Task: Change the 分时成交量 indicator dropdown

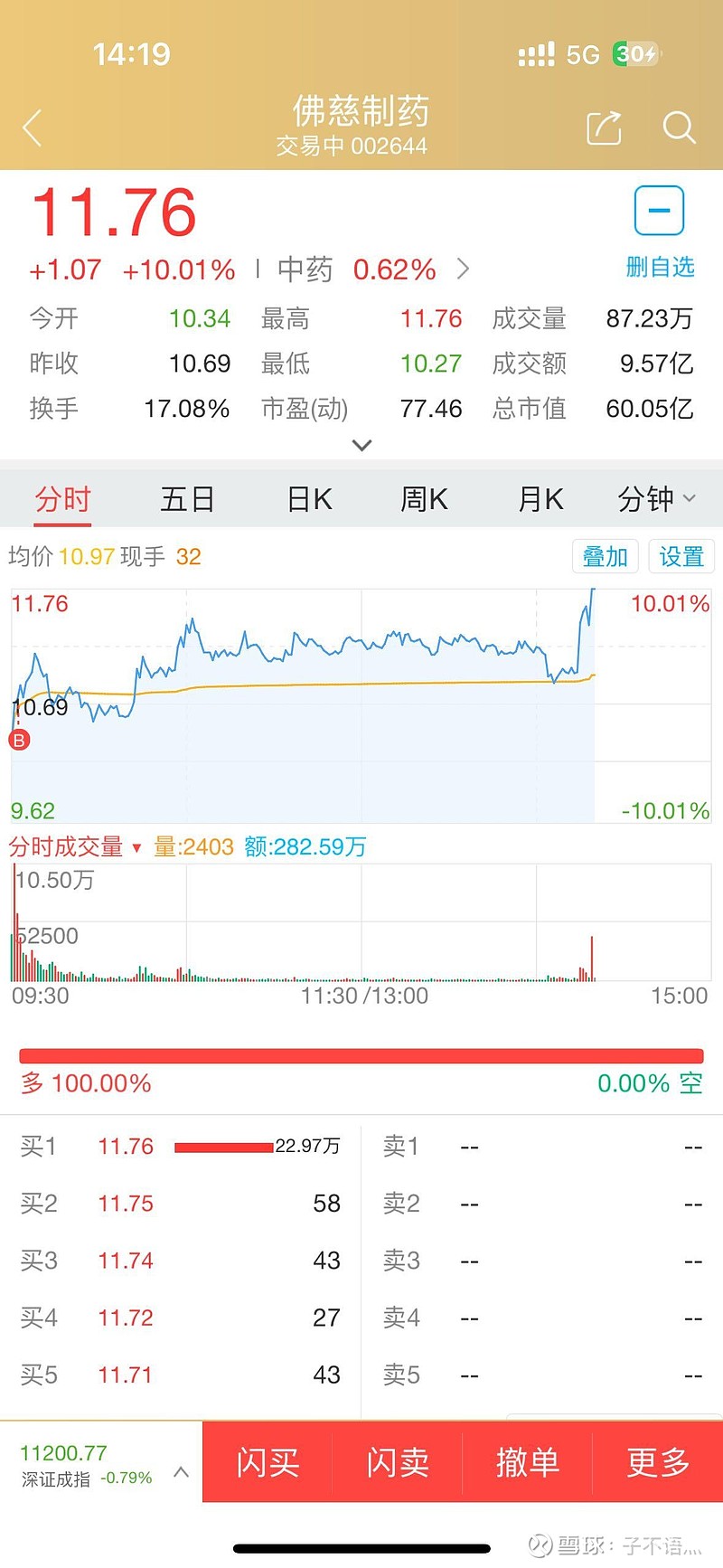Action: [76, 847]
